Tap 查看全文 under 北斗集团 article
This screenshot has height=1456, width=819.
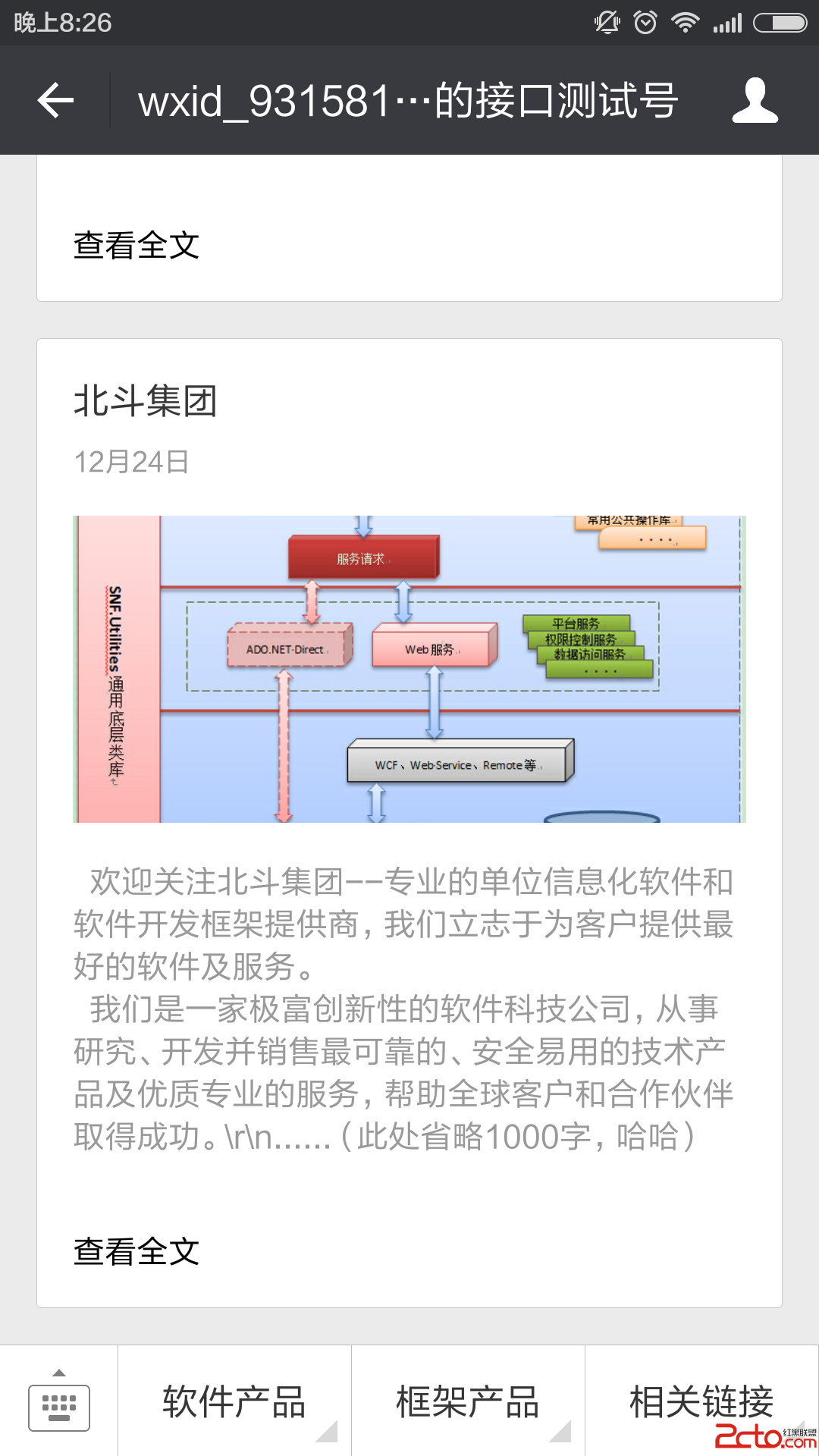click(x=136, y=1251)
